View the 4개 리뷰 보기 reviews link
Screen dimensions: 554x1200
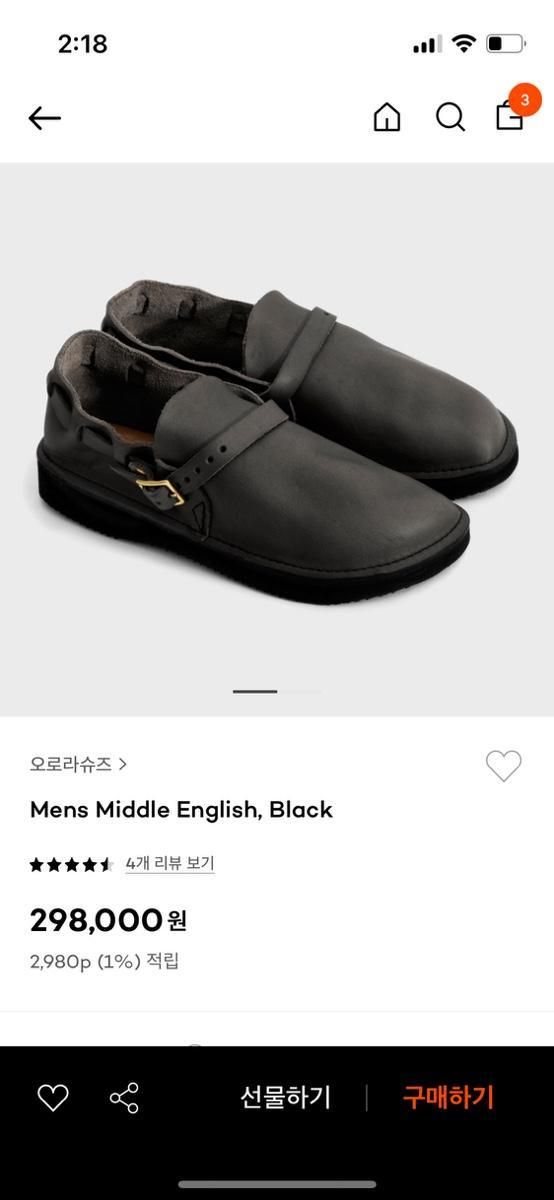click(170, 864)
